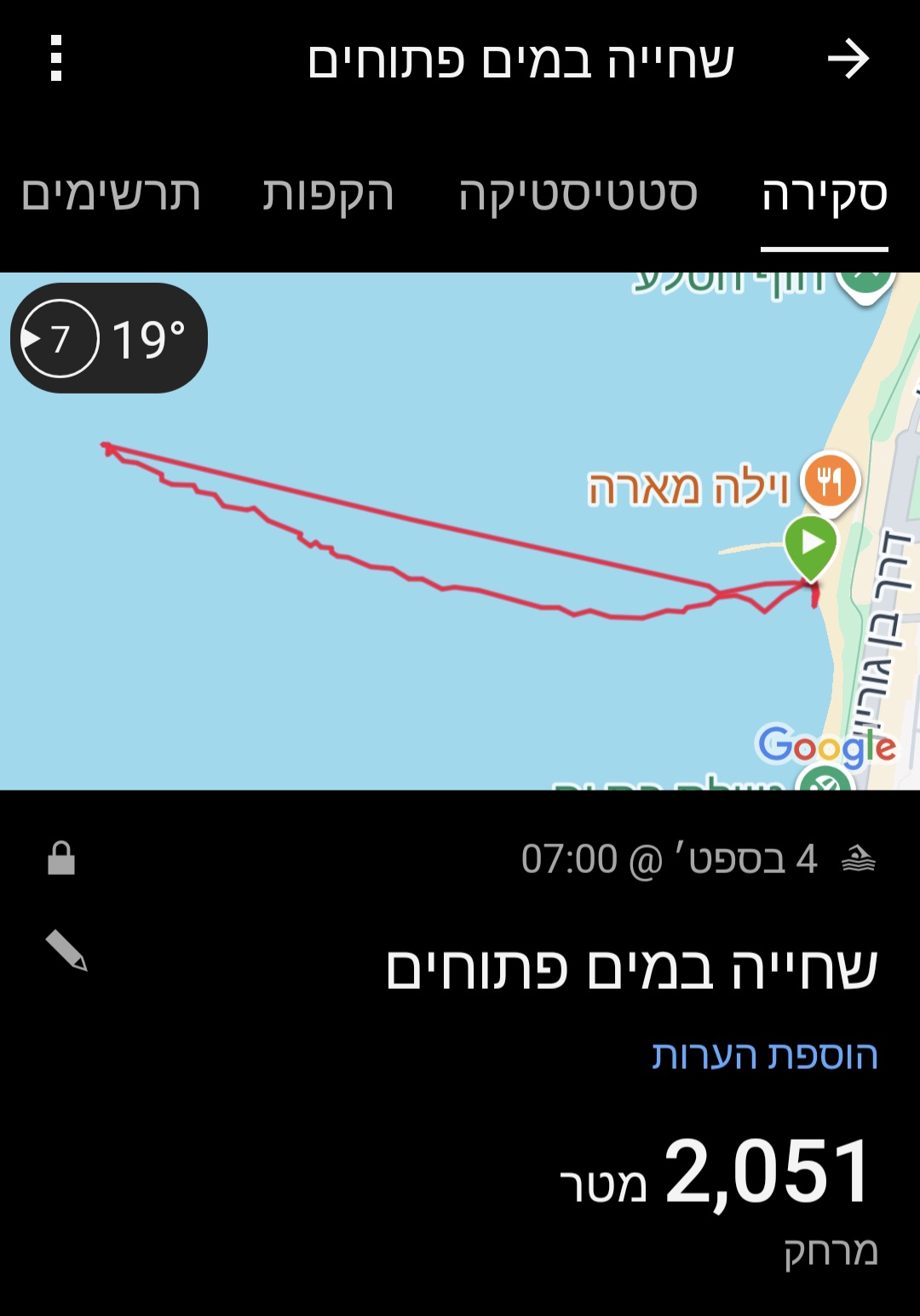The height and width of the screenshot is (1316, 920).
Task: Tap the back arrow in the header
Action: [848, 60]
